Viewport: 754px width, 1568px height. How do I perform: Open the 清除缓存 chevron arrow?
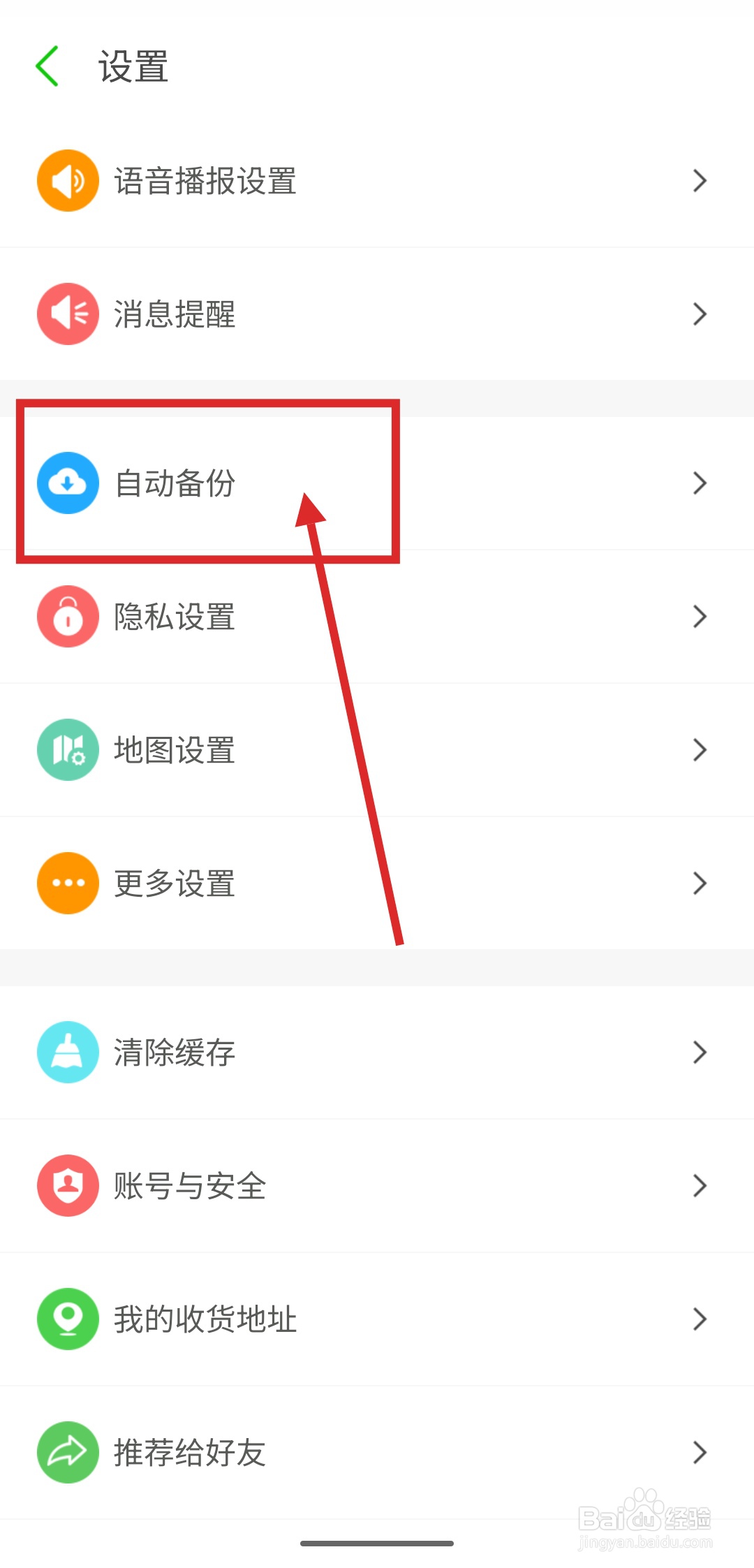(x=700, y=1052)
